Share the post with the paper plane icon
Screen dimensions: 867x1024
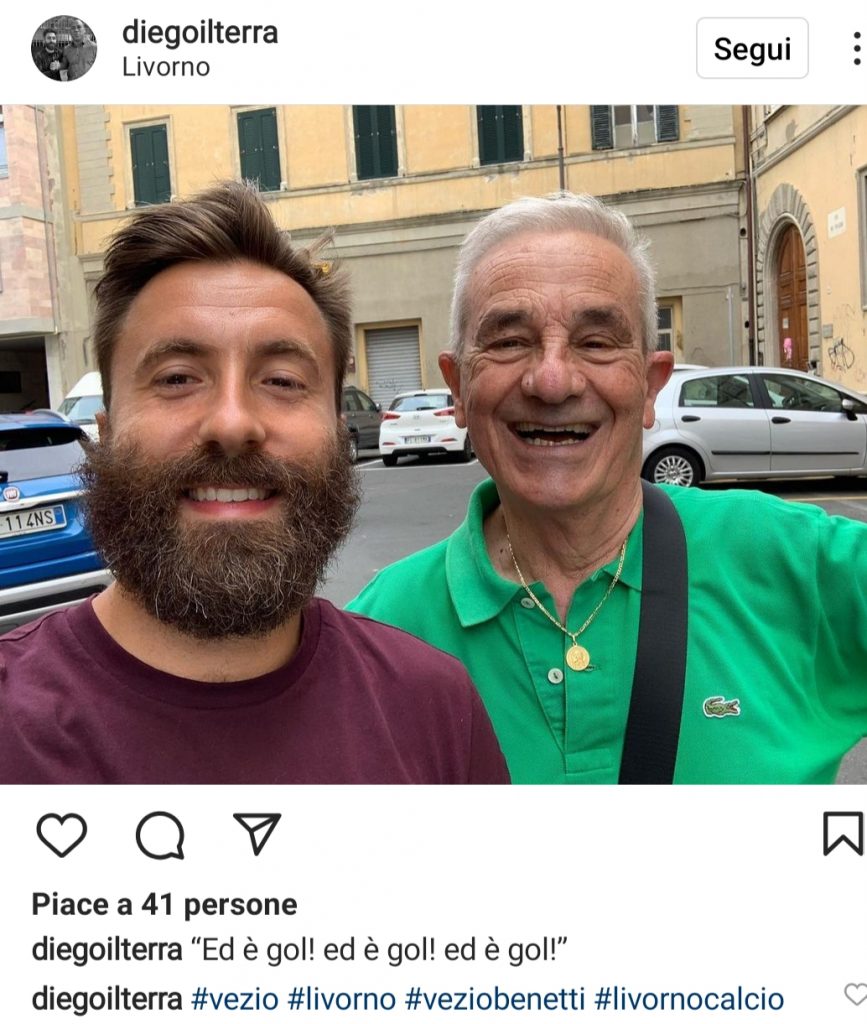(x=257, y=833)
